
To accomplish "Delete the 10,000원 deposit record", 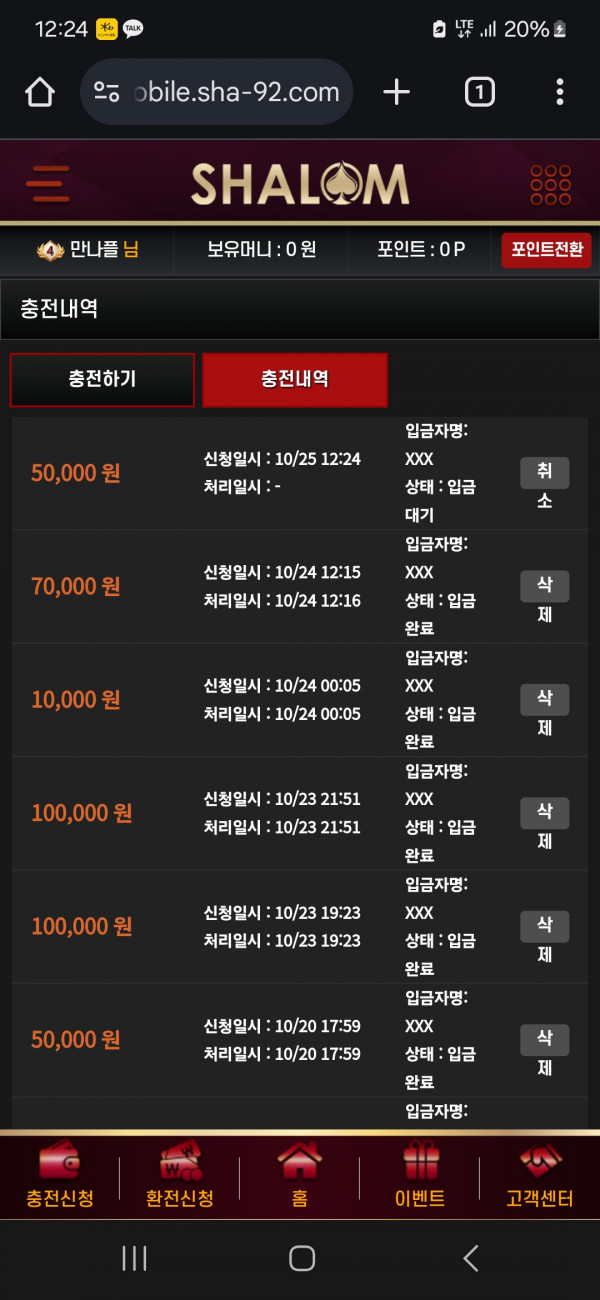I will pos(545,713).
